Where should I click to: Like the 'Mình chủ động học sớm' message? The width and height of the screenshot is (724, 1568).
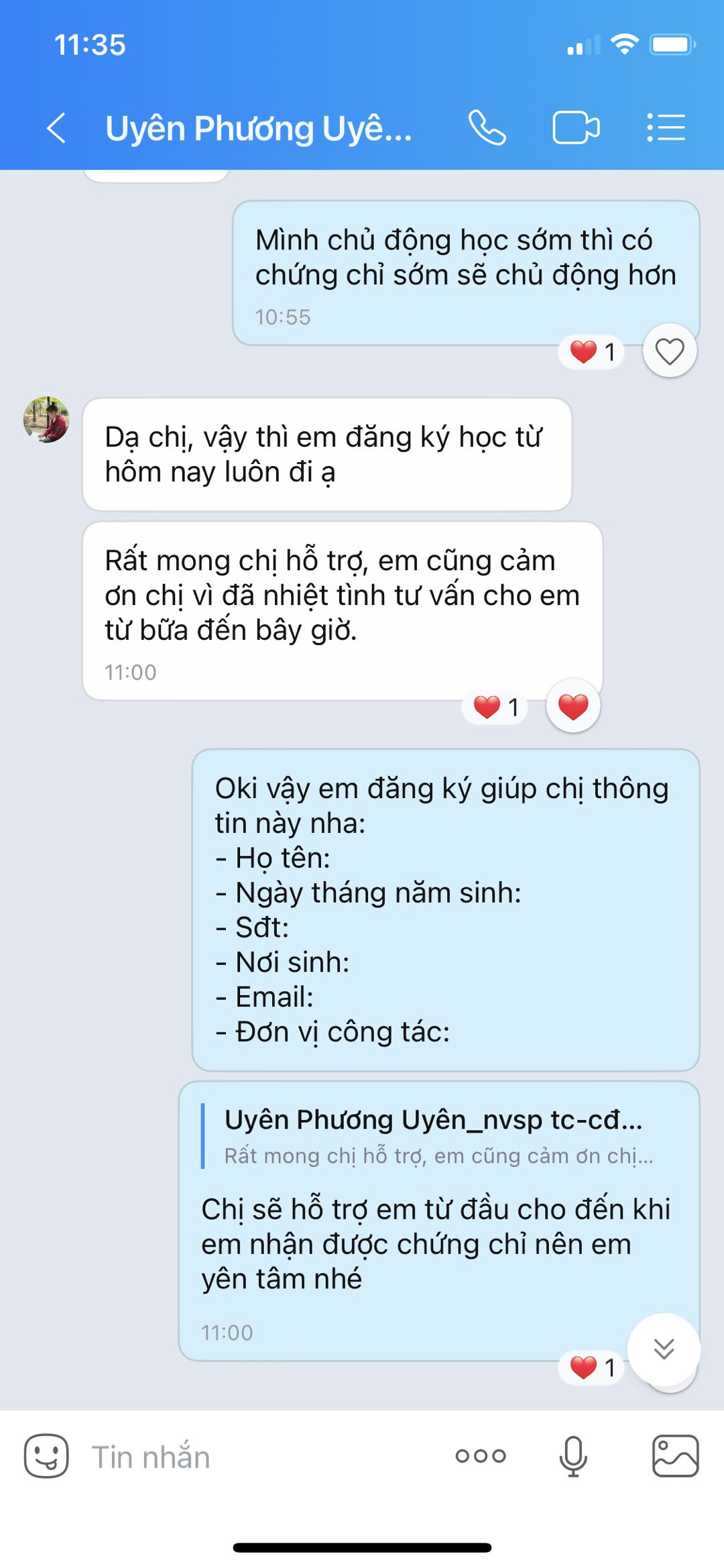(x=669, y=351)
